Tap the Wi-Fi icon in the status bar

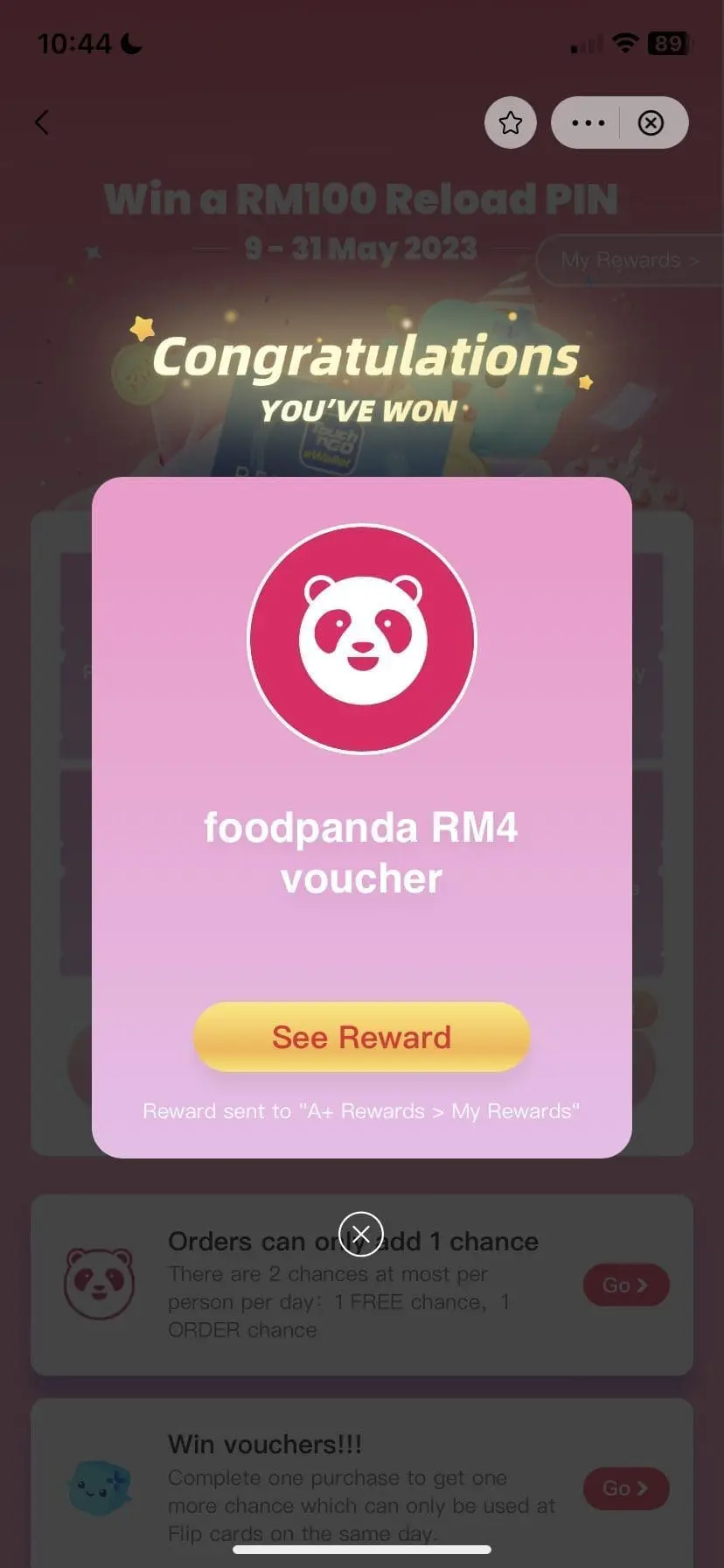(626, 41)
